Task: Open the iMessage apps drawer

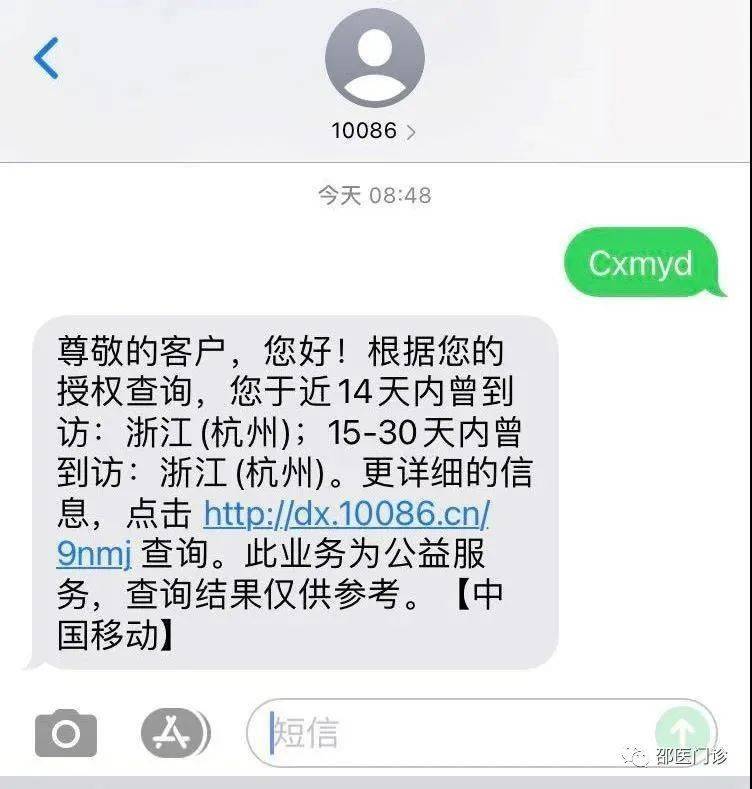Action: [173, 735]
